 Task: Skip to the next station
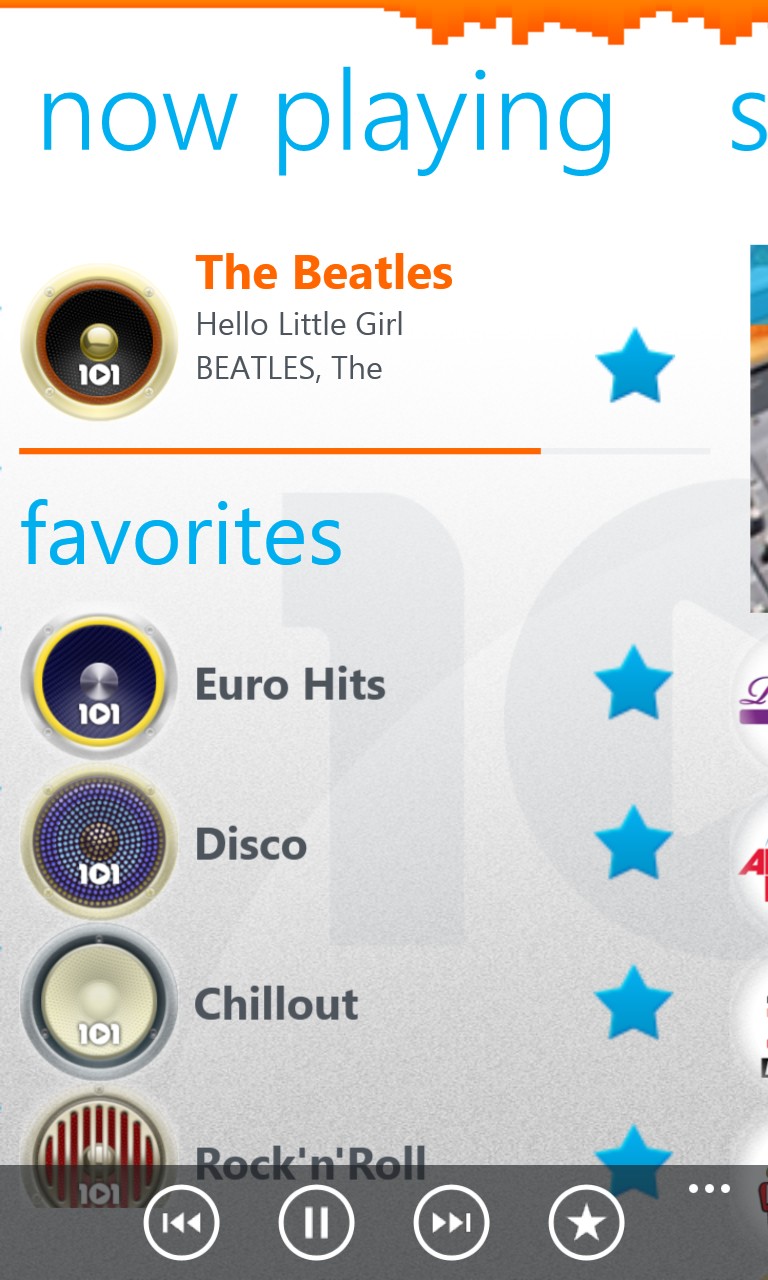451,1222
